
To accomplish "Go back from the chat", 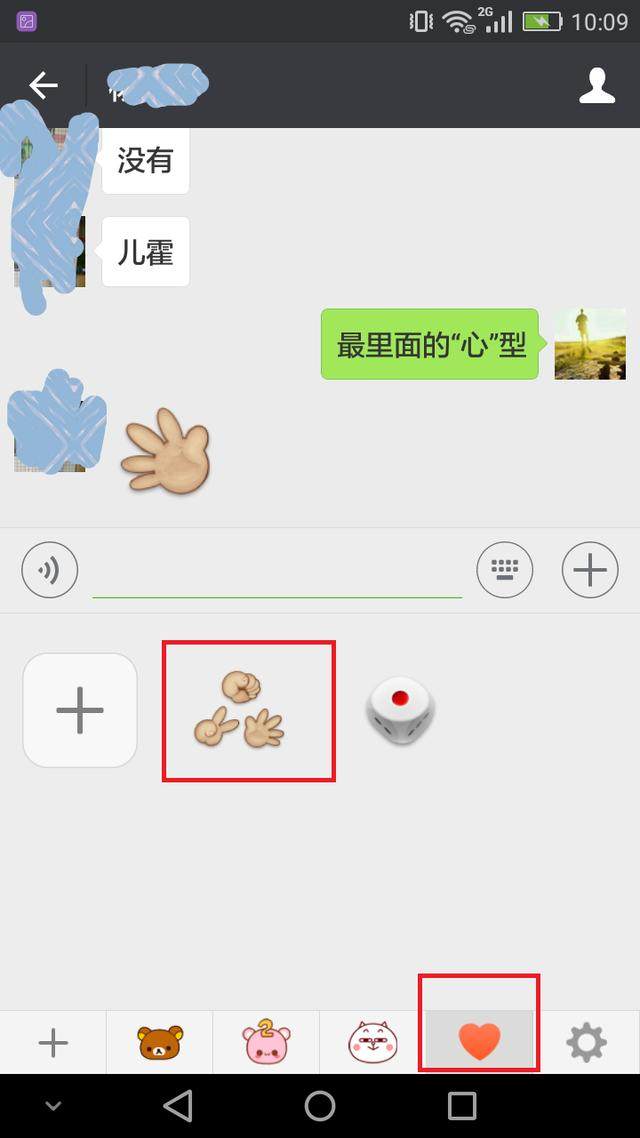I will point(43,86).
